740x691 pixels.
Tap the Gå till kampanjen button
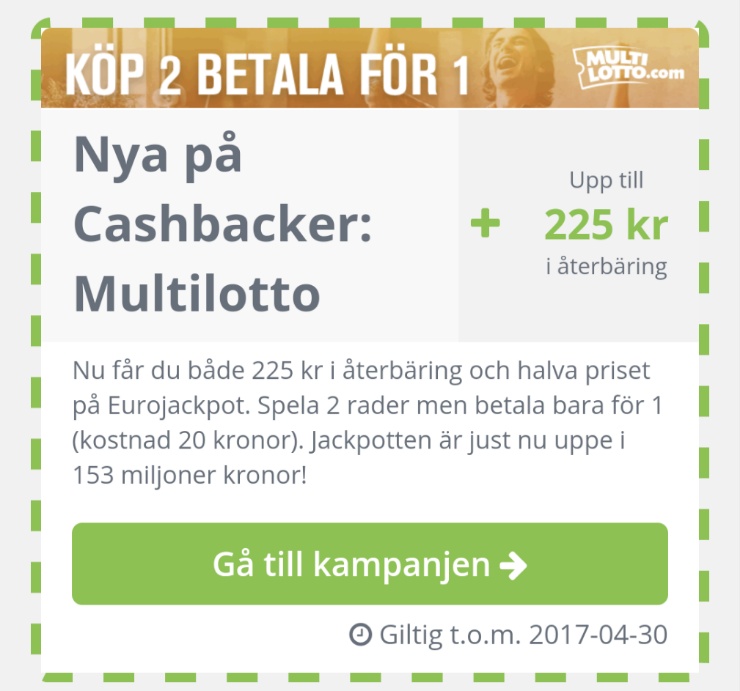(x=369, y=564)
